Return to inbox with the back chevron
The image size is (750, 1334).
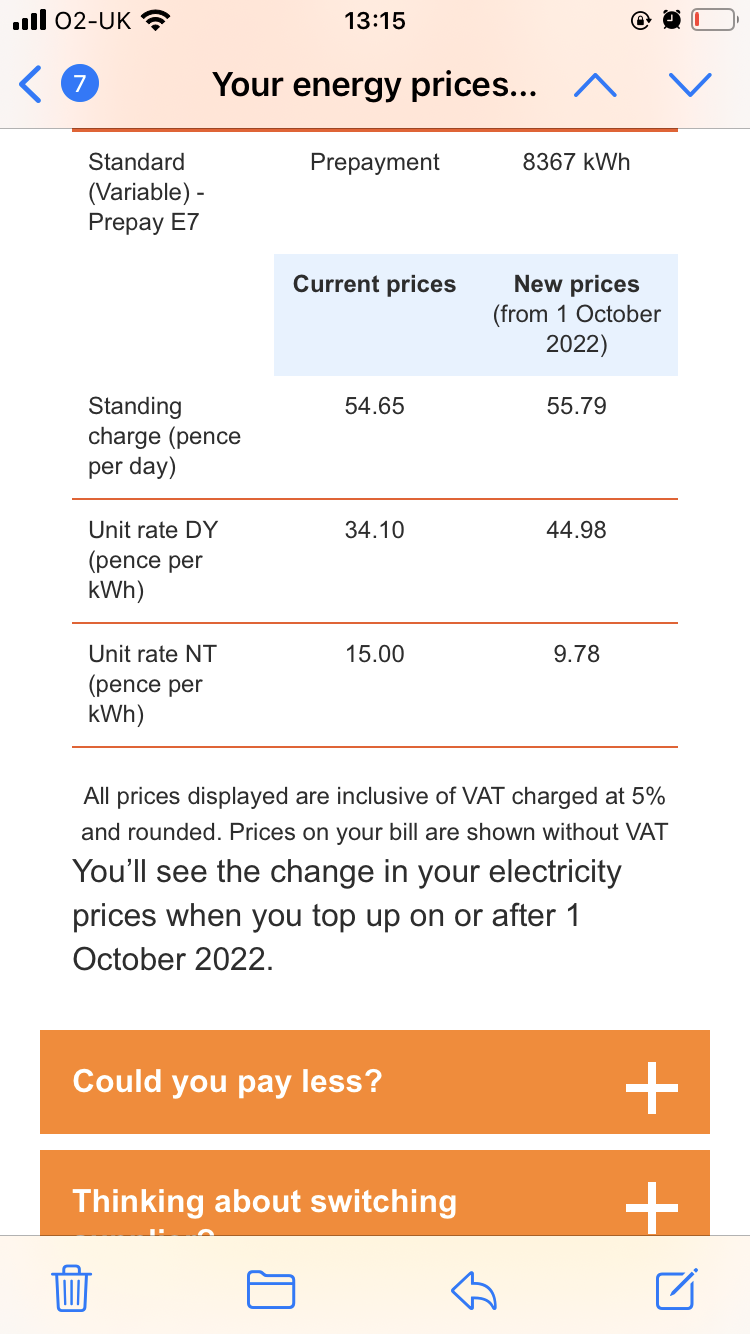click(30, 85)
